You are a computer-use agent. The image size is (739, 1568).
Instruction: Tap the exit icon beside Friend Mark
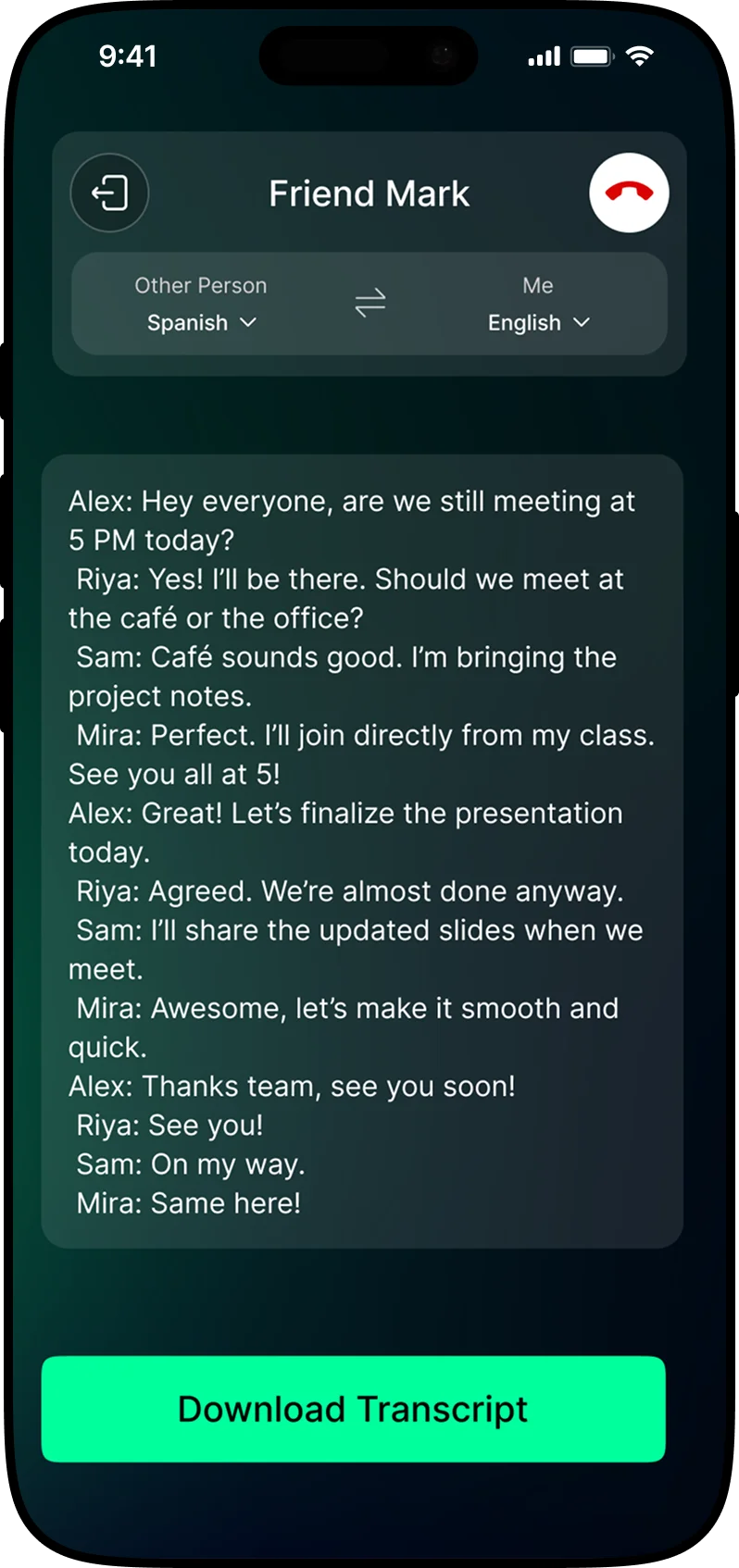tap(109, 193)
